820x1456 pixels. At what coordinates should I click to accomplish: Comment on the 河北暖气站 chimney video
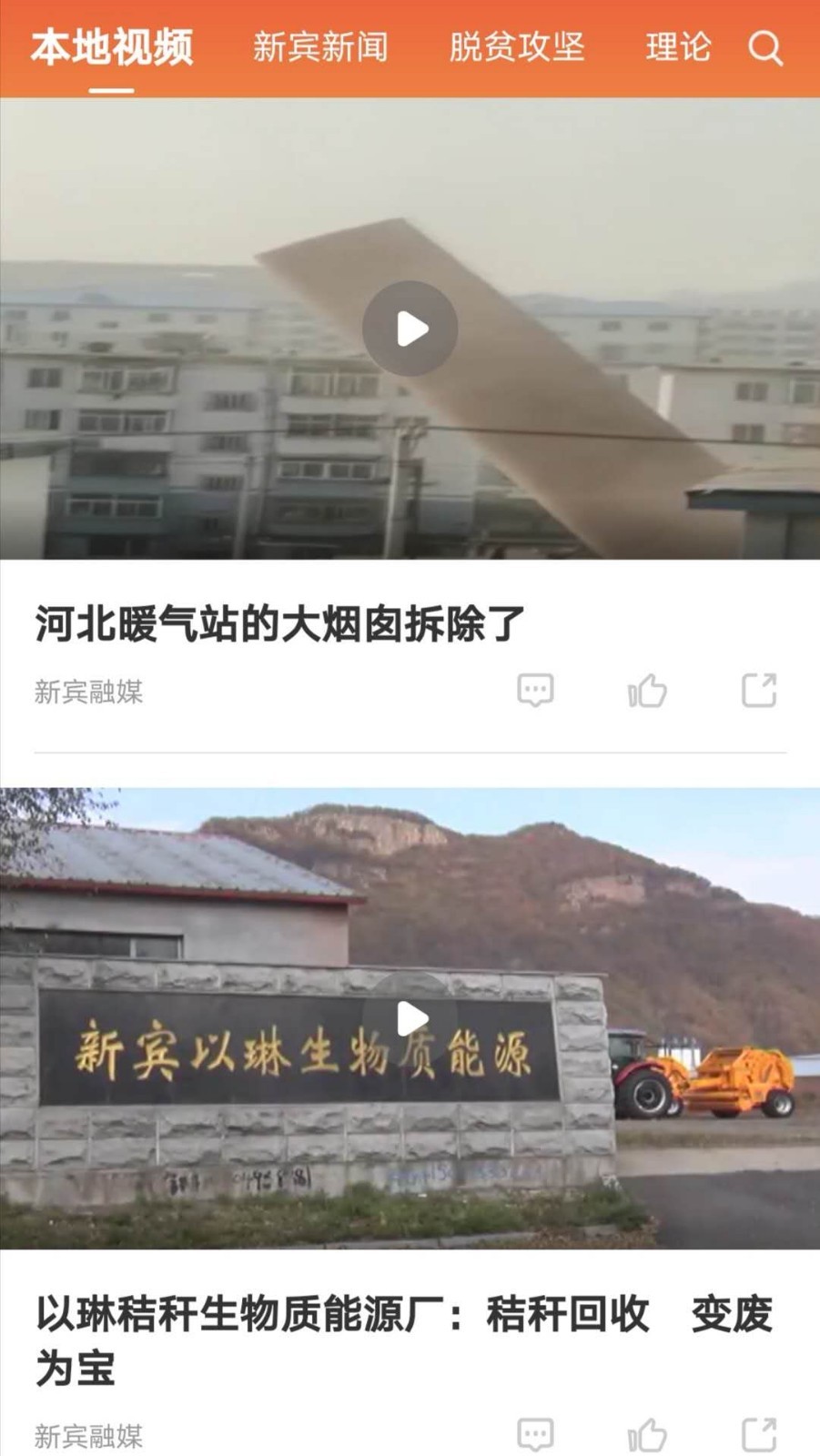point(535,691)
